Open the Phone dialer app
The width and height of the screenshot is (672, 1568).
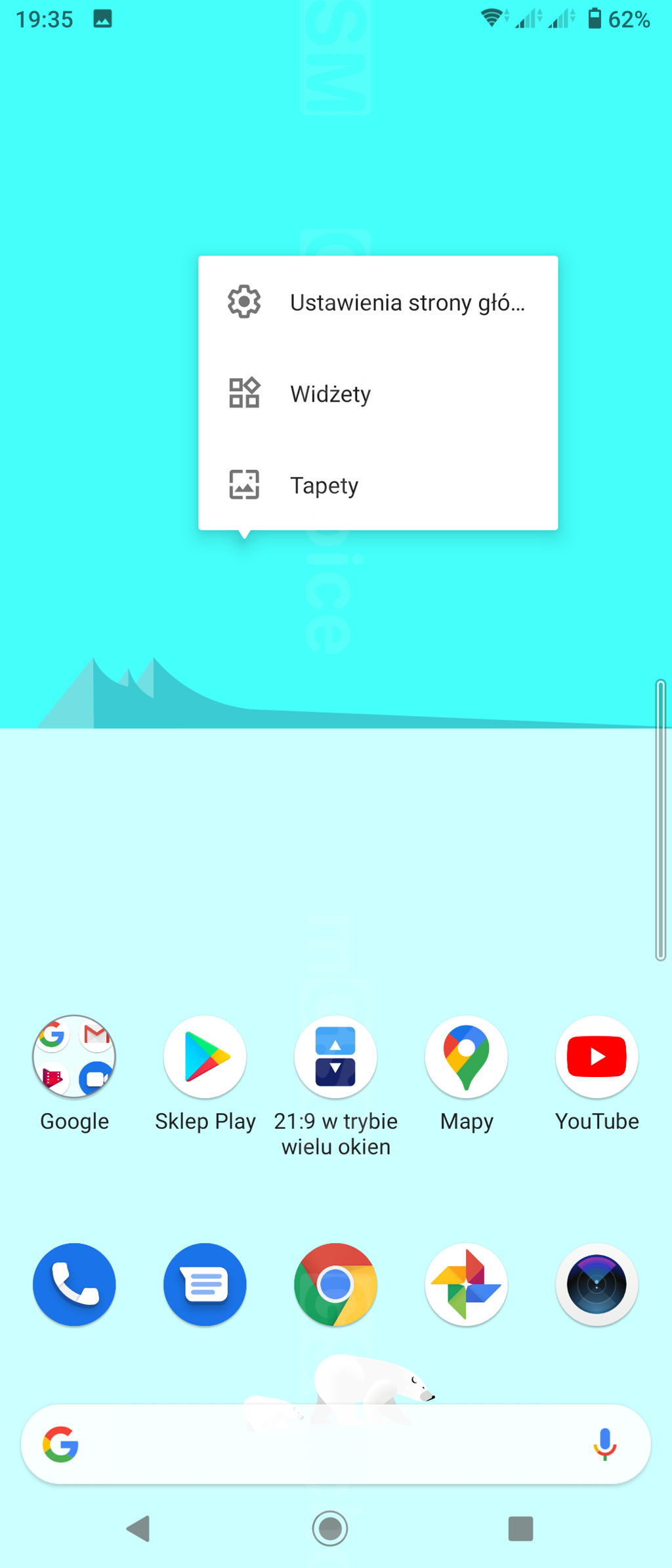(74, 1284)
